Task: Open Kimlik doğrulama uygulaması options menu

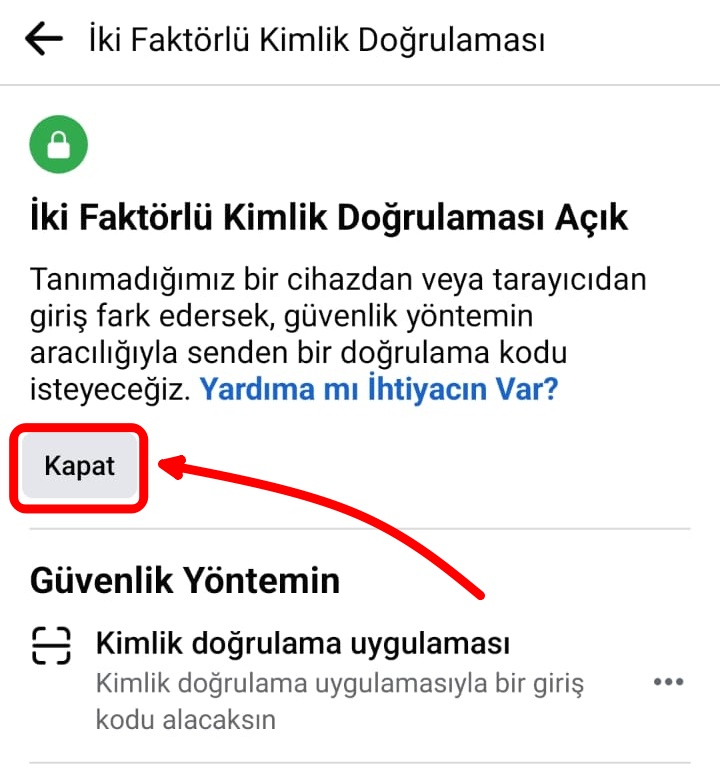Action: coord(668,682)
